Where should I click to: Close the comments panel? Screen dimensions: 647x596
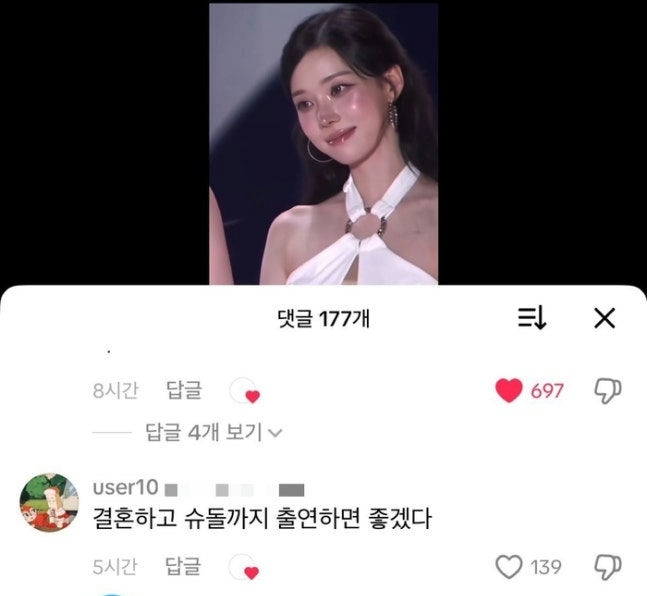tap(604, 319)
